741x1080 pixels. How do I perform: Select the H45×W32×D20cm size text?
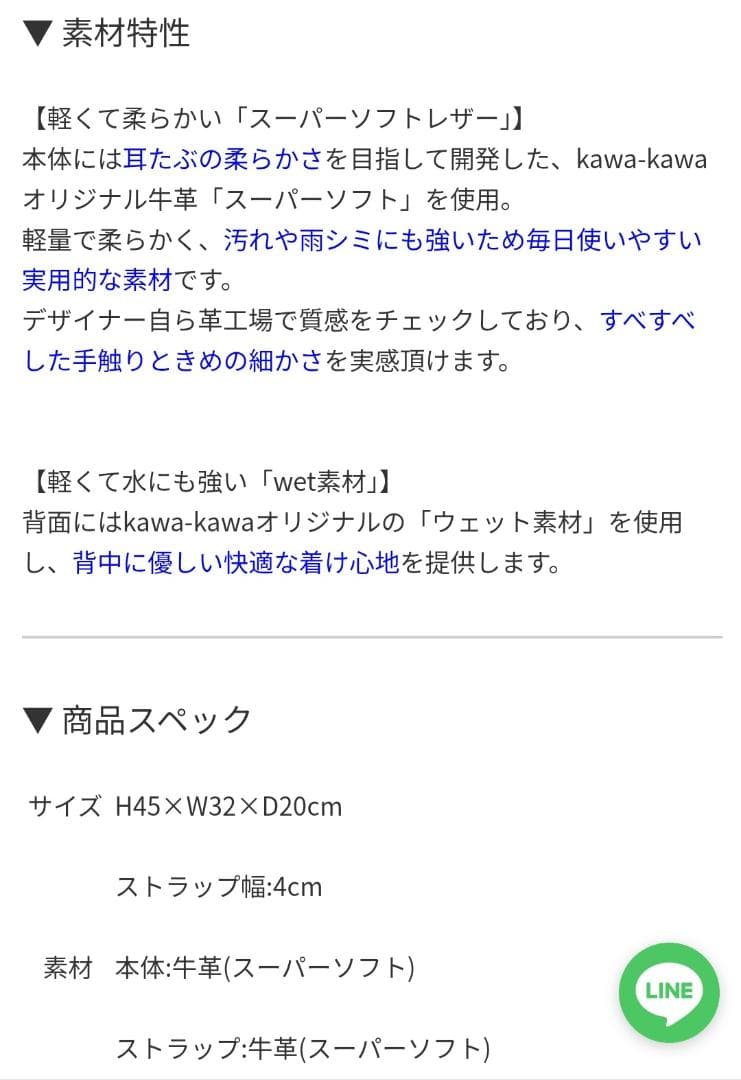coord(228,806)
